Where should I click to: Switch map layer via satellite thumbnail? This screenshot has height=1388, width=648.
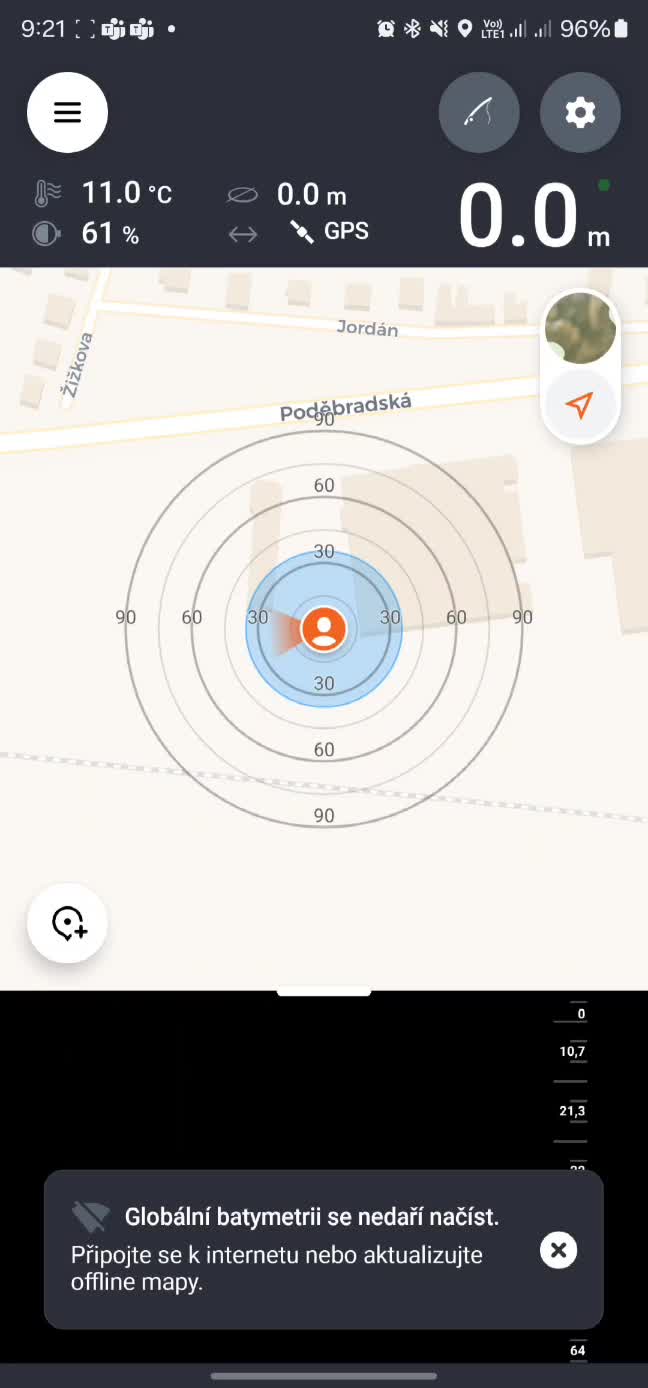(x=580, y=329)
